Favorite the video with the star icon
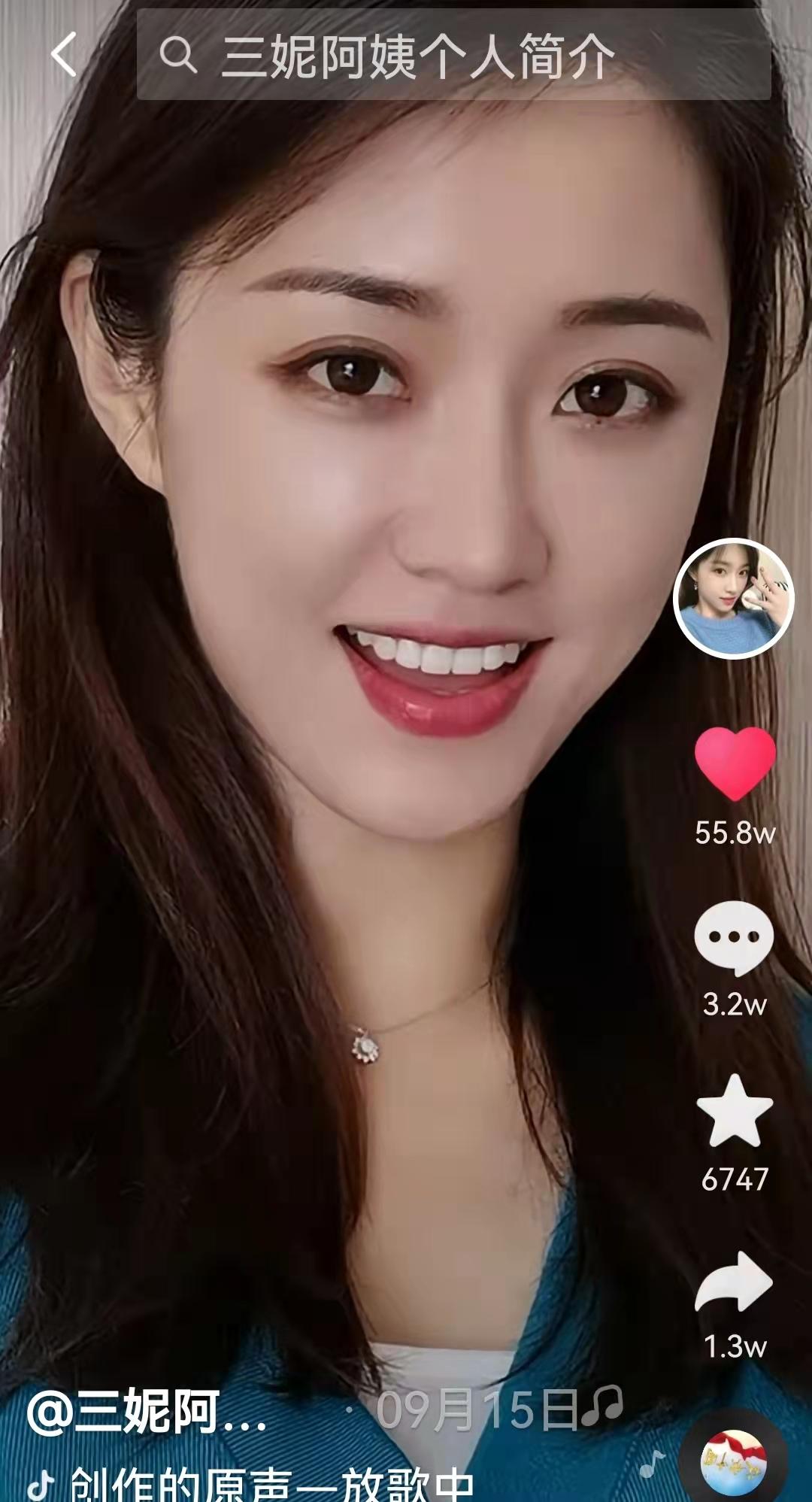This screenshot has height=1502, width=812. [x=735, y=1112]
